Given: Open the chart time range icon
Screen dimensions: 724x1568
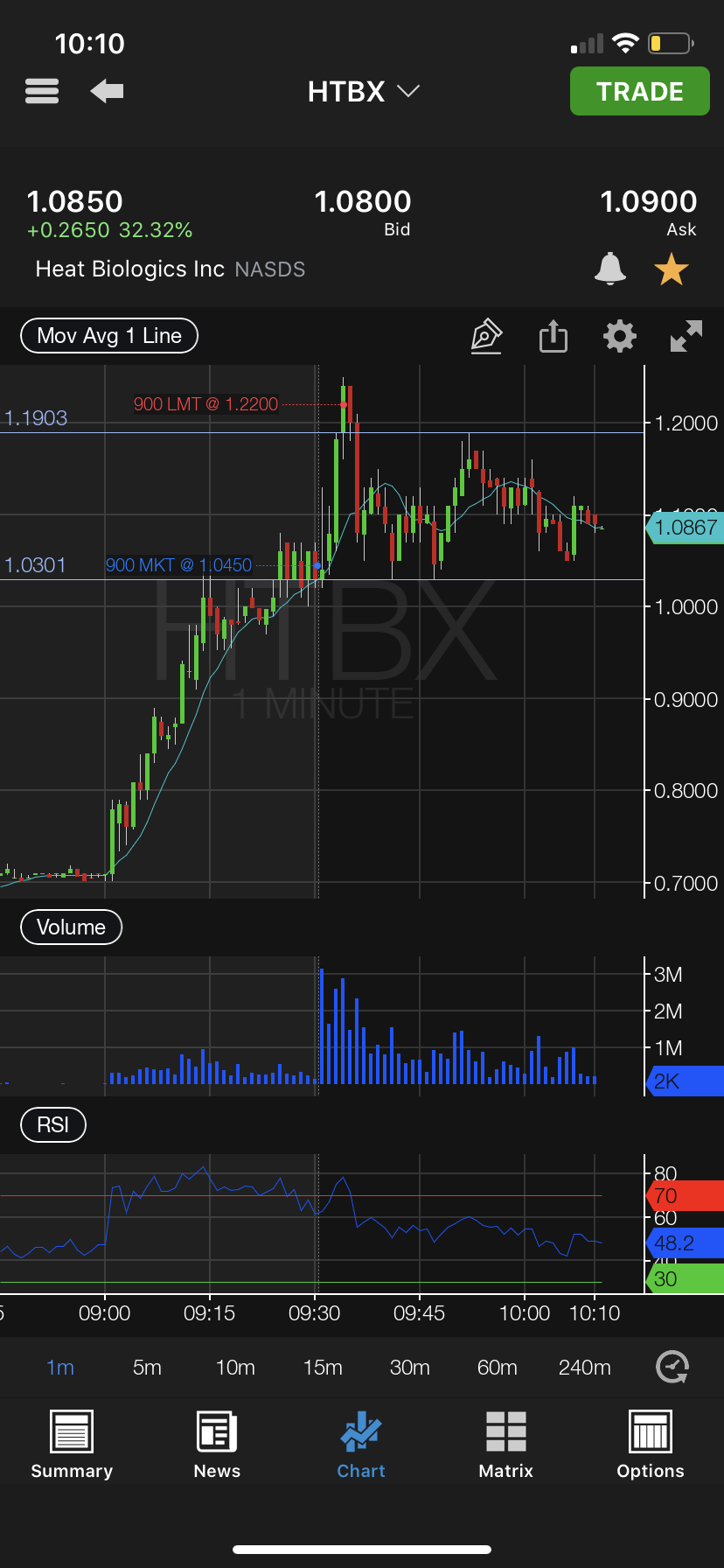Looking at the screenshot, I should coord(672,1367).
